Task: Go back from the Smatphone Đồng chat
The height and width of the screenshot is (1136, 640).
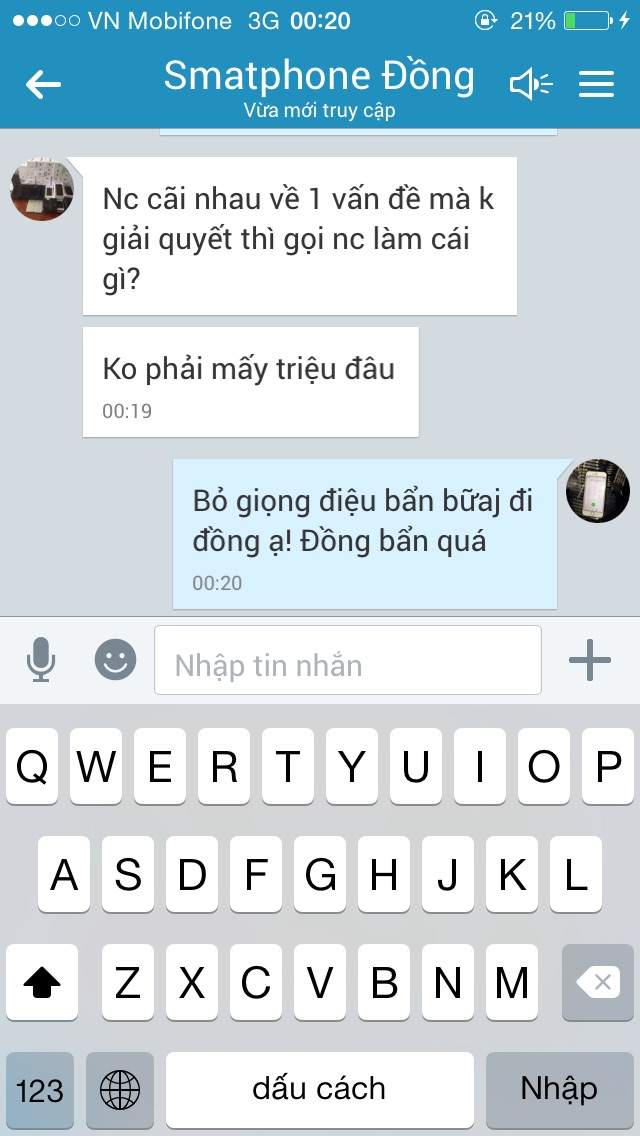Action: [x=43, y=85]
